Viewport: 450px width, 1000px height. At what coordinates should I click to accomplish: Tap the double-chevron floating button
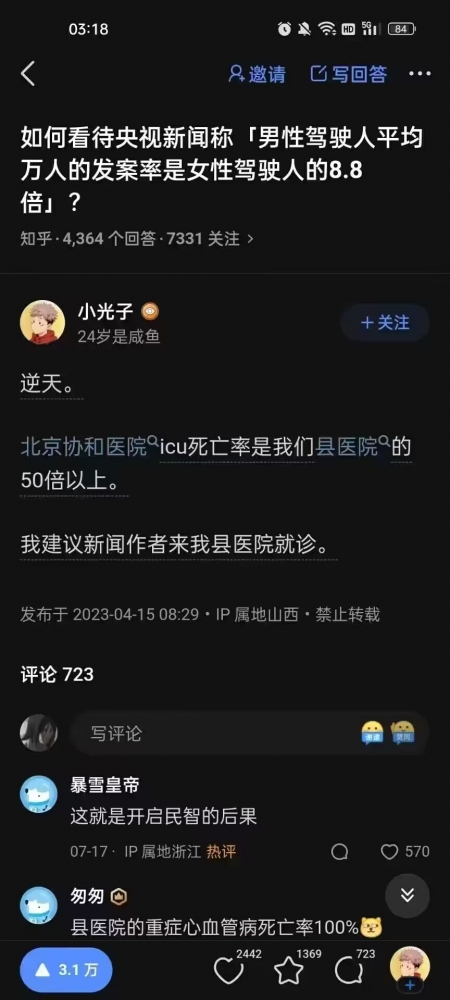click(x=407, y=895)
